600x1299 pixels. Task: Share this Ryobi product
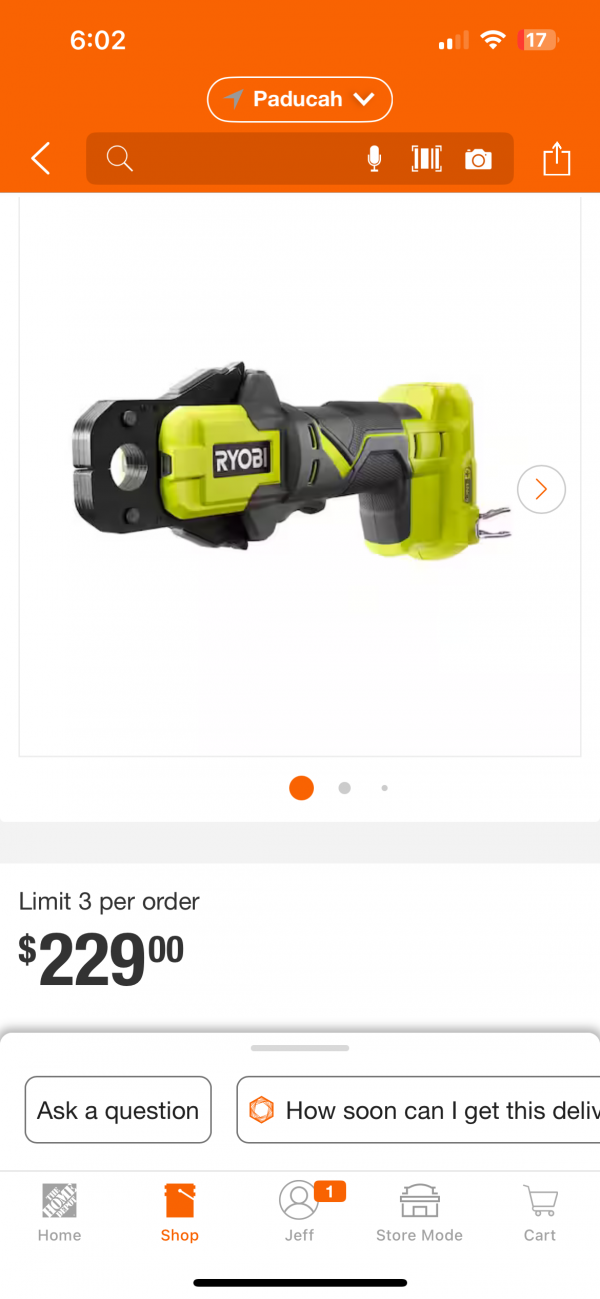pos(556,158)
